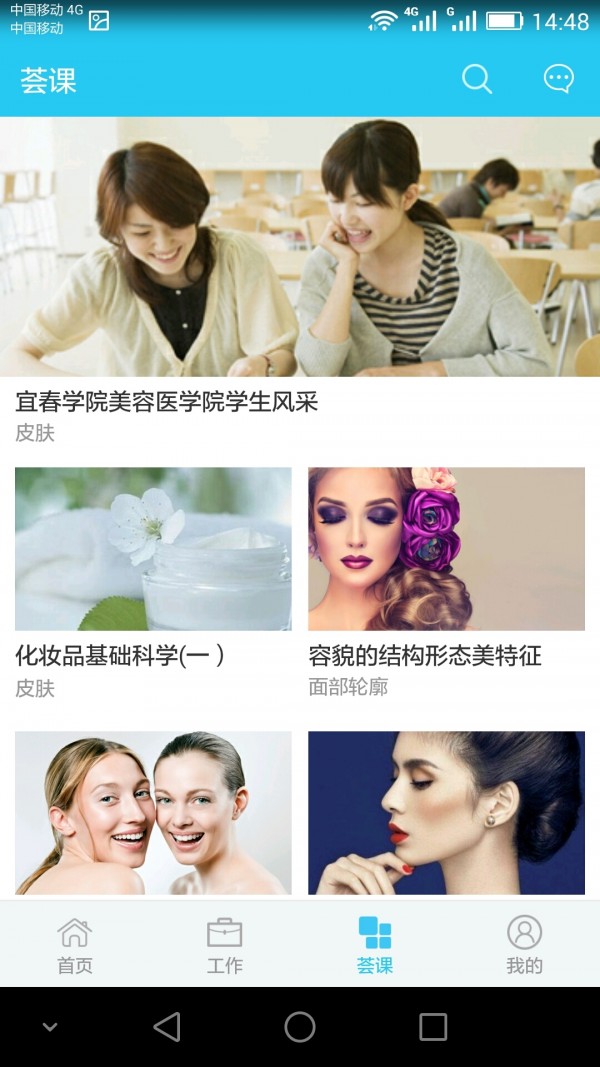
Task: Open the course card with red-lipped woman
Action: pyautogui.click(x=446, y=812)
